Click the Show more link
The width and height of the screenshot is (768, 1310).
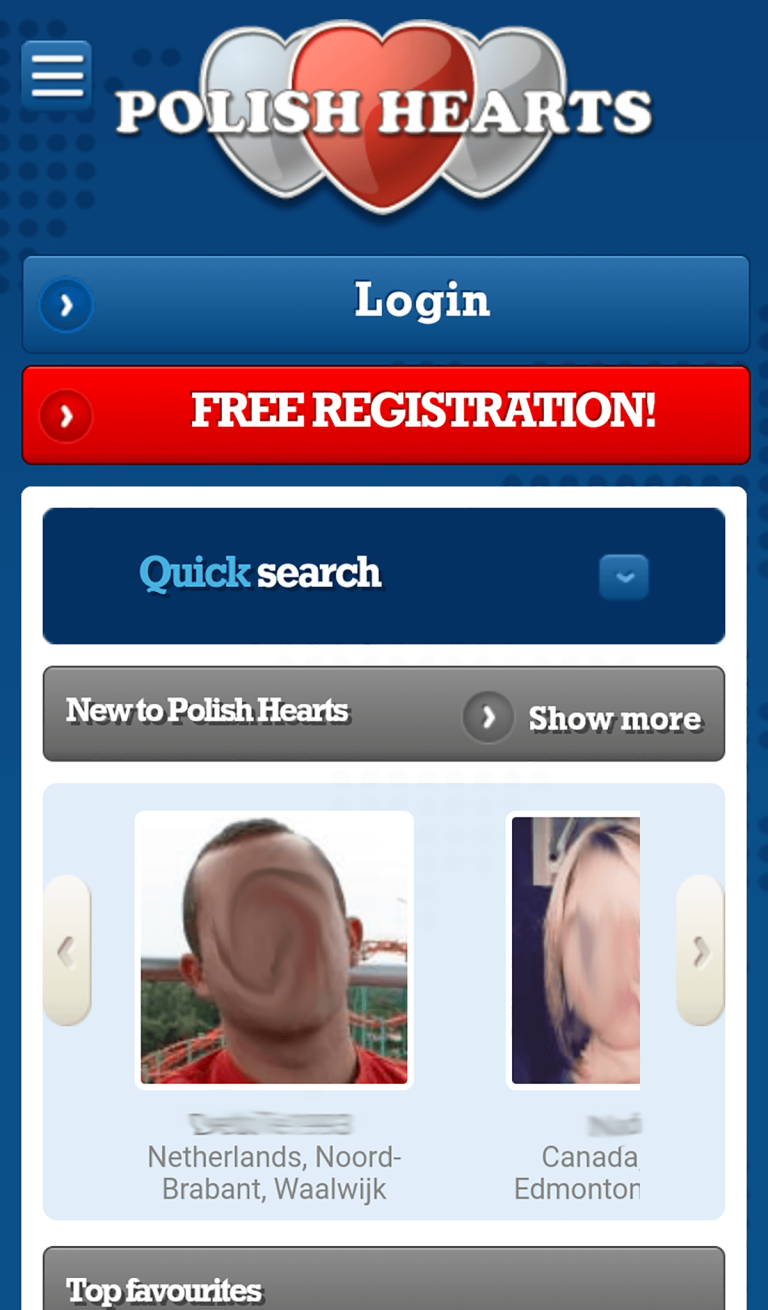(614, 718)
